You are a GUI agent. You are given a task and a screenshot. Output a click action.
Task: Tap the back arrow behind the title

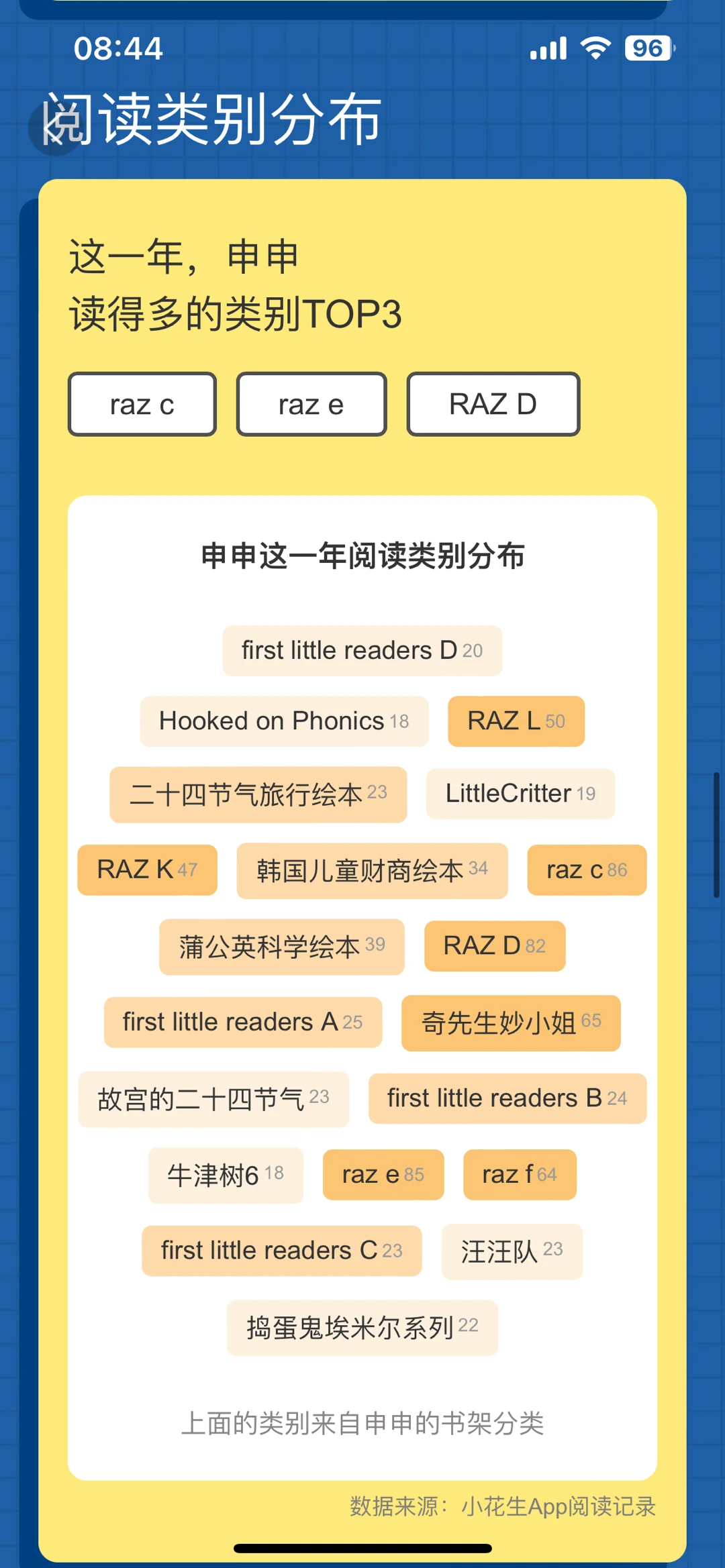54,127
